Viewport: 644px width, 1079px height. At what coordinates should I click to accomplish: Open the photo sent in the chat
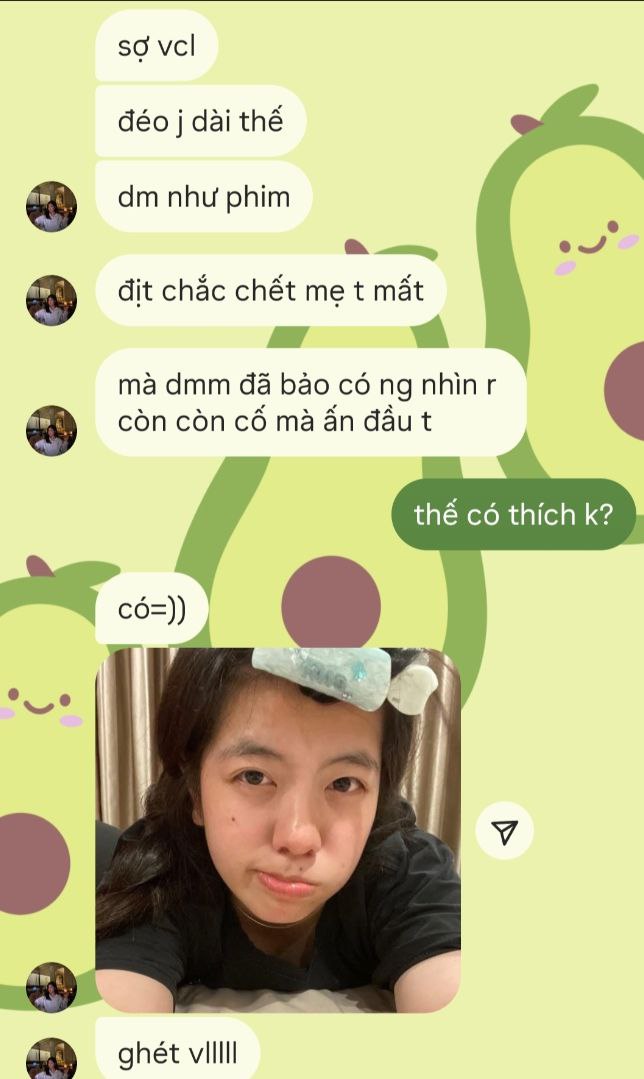(278, 829)
